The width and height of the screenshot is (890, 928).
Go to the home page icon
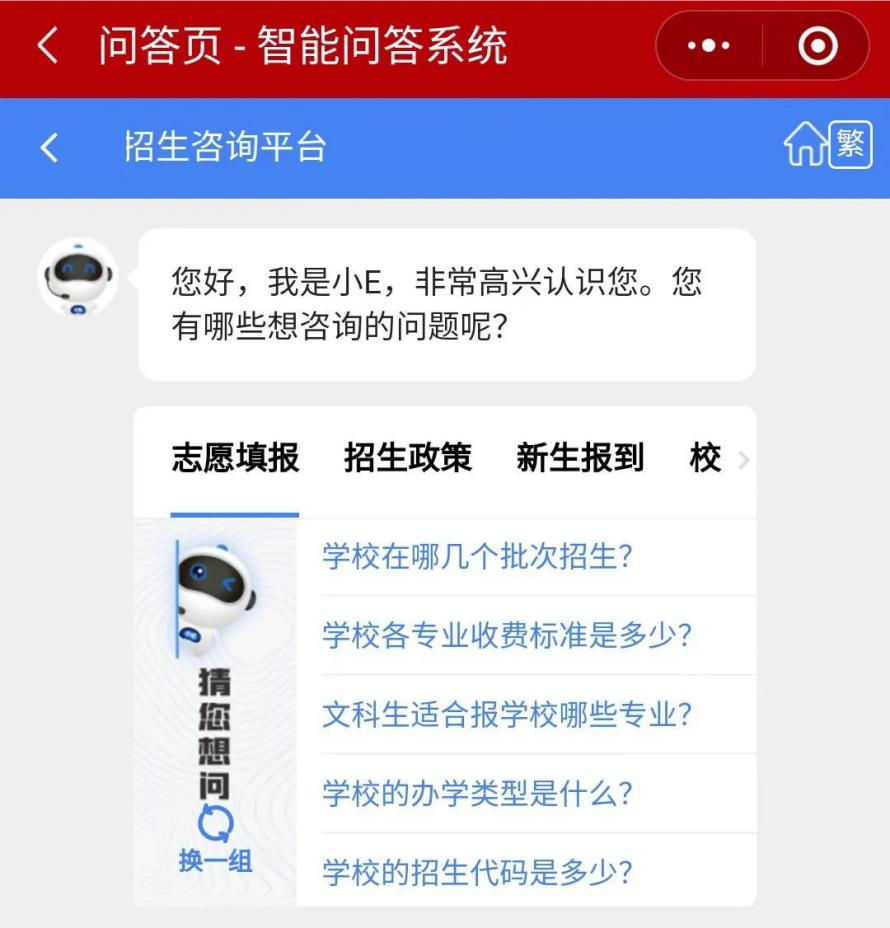804,146
